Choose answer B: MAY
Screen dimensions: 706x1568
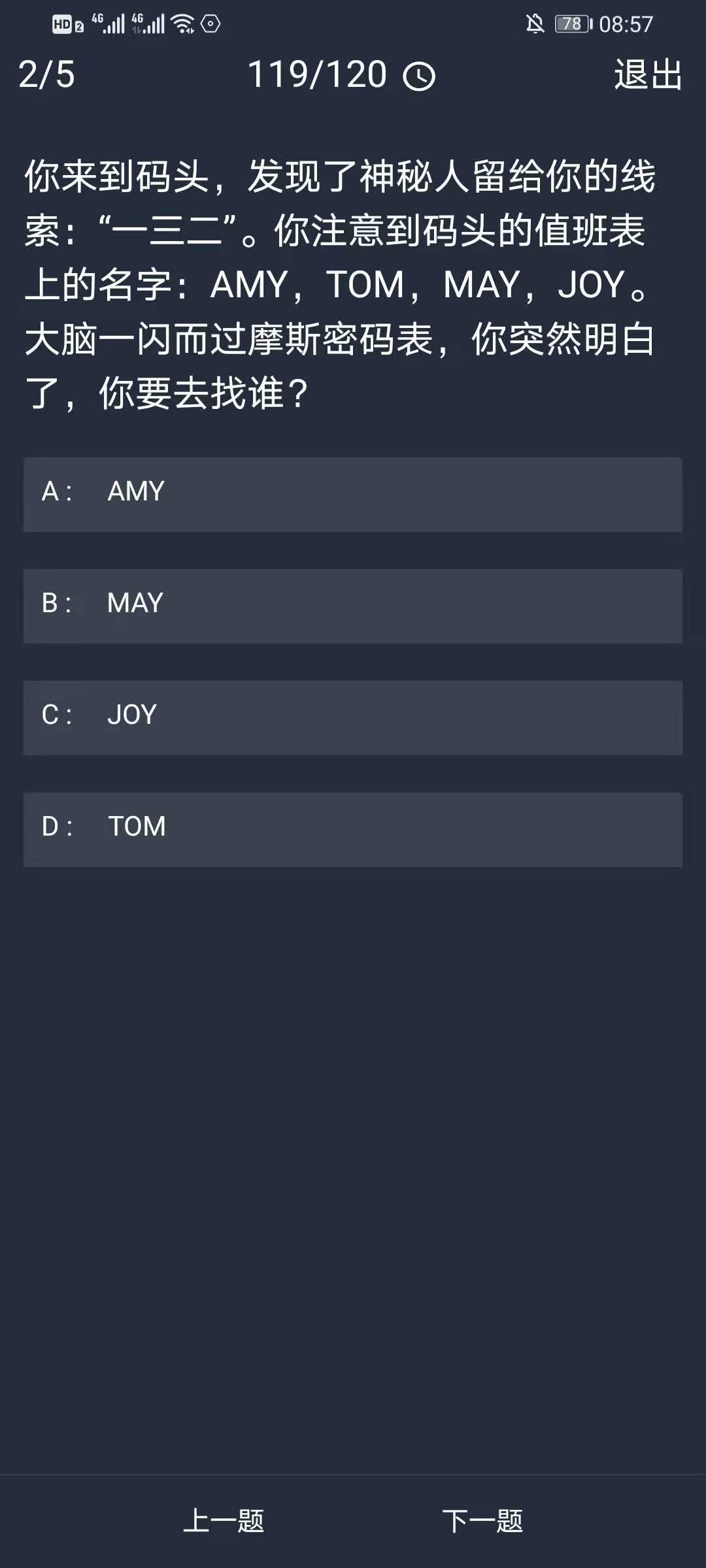(x=353, y=606)
